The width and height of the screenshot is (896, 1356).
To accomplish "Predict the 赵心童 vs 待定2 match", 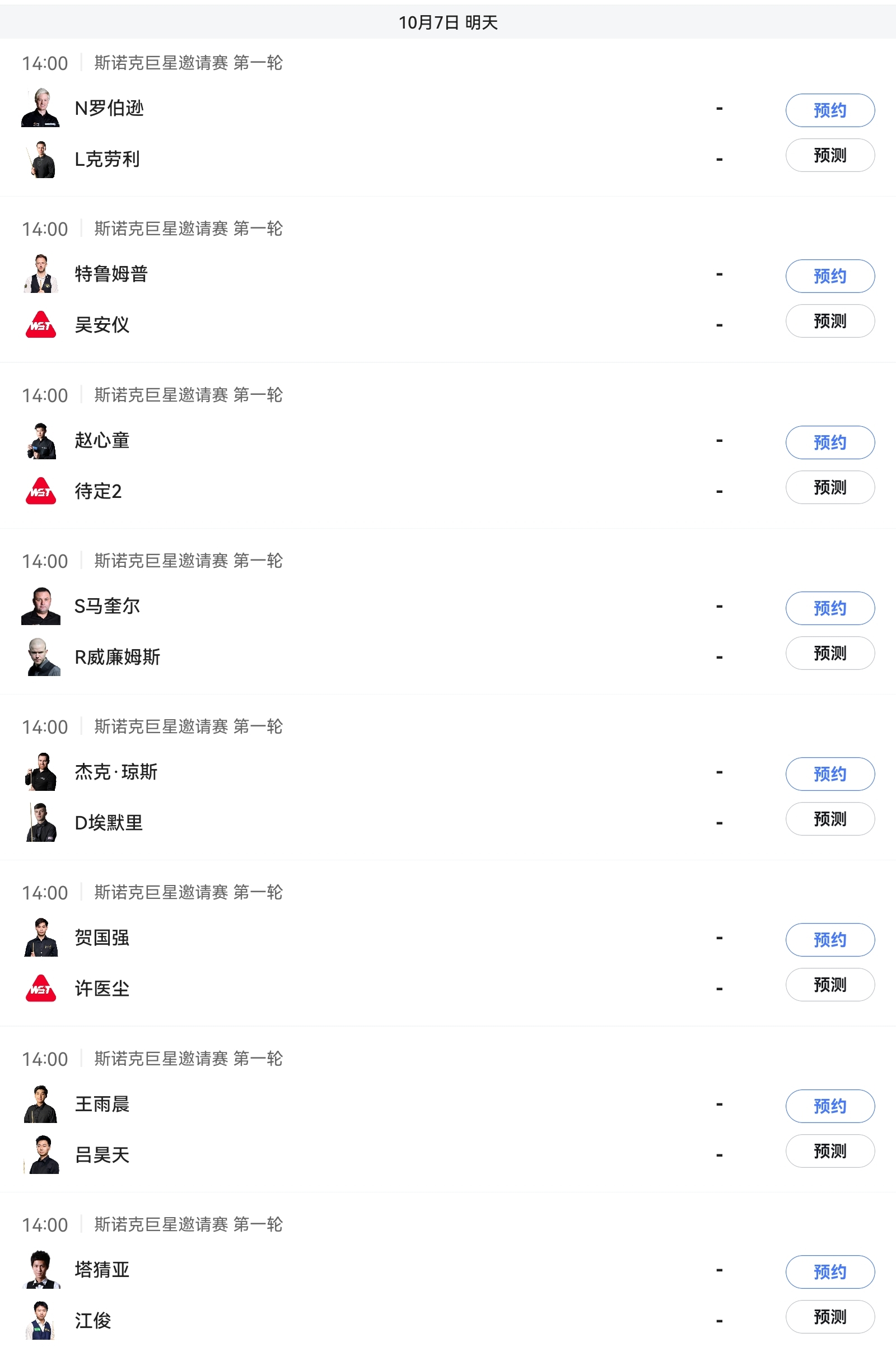I will [x=829, y=487].
